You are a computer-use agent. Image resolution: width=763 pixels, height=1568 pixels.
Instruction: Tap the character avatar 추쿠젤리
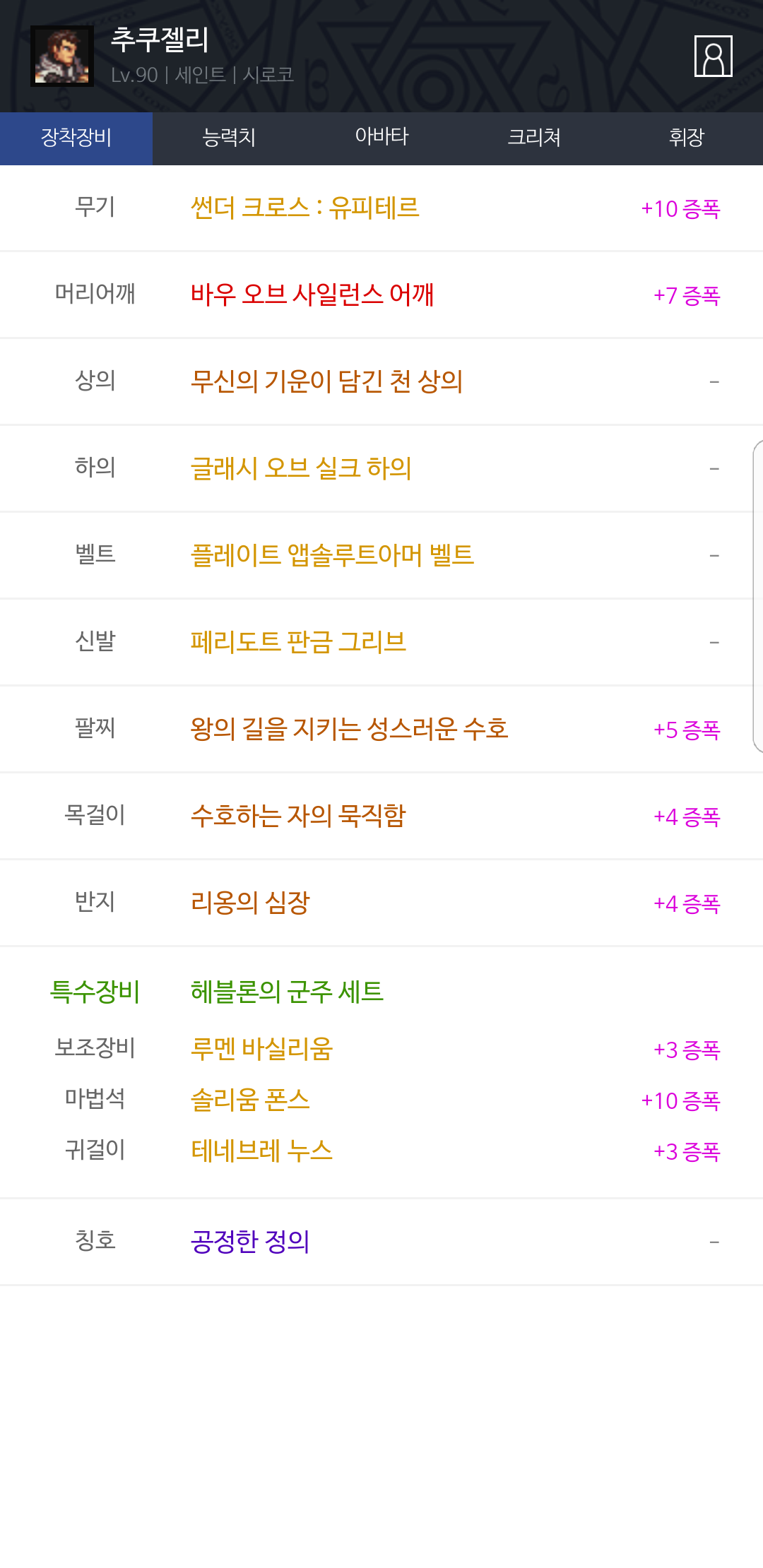pos(62,56)
